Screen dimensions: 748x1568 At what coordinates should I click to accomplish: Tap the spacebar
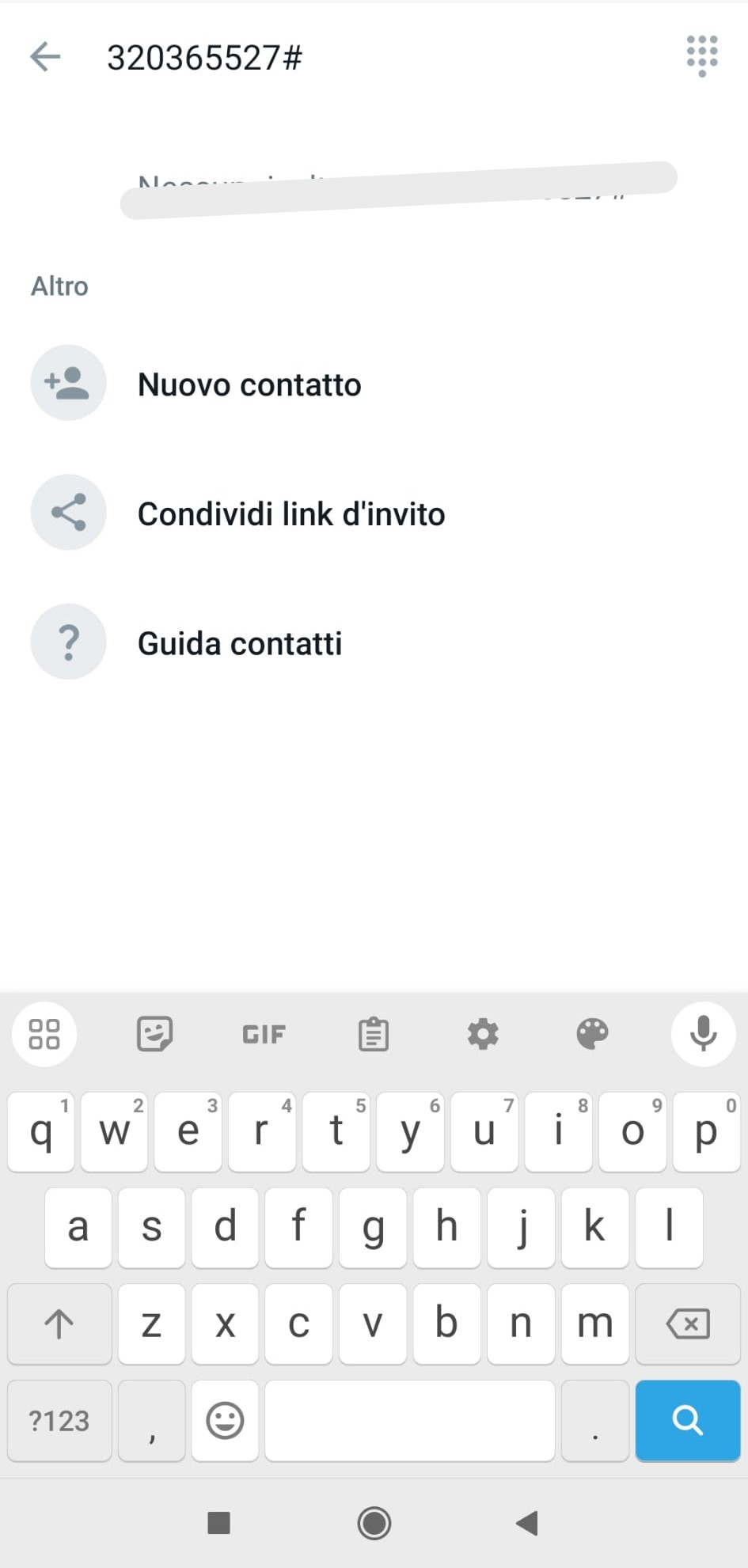coord(409,1421)
